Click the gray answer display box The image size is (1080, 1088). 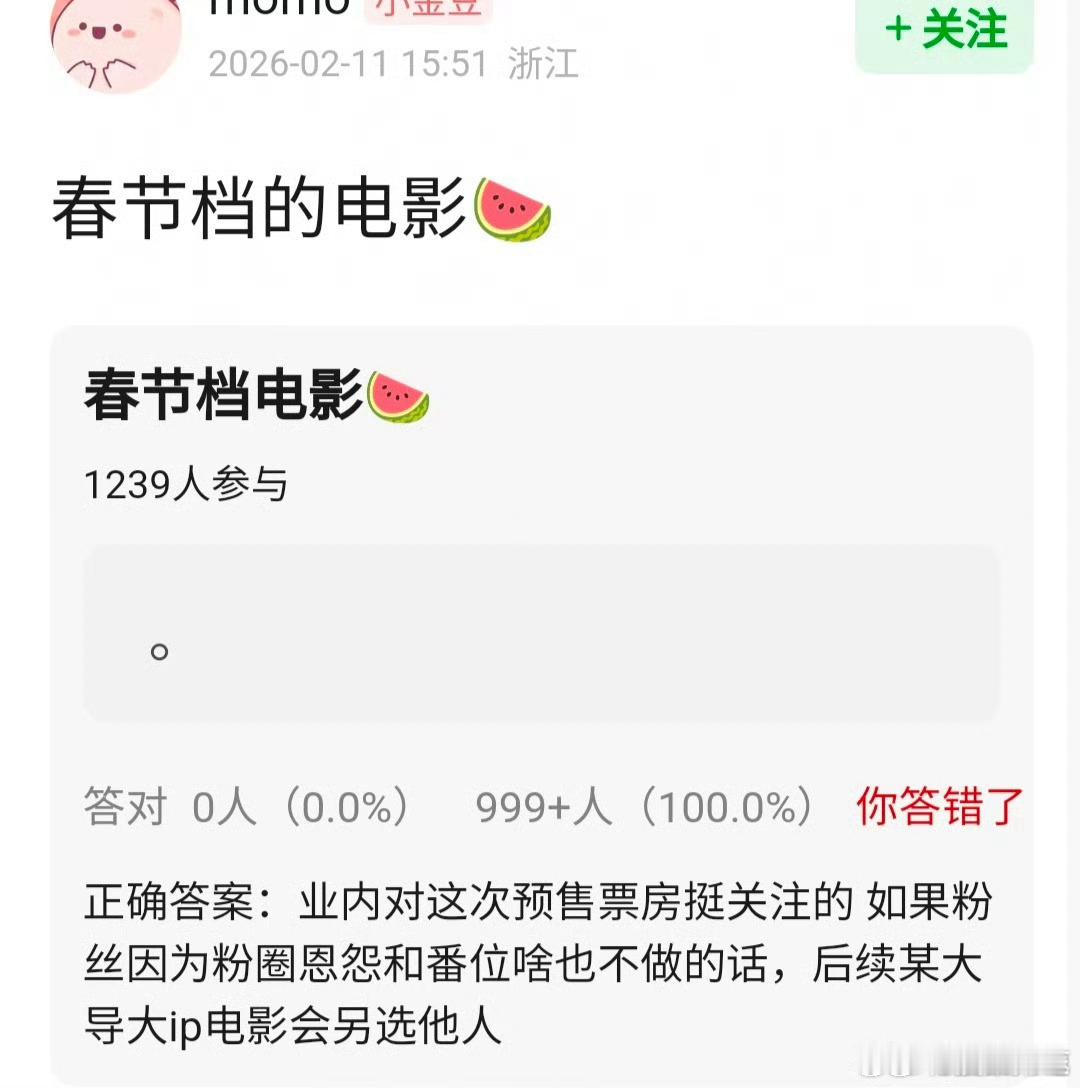pyautogui.click(x=540, y=633)
